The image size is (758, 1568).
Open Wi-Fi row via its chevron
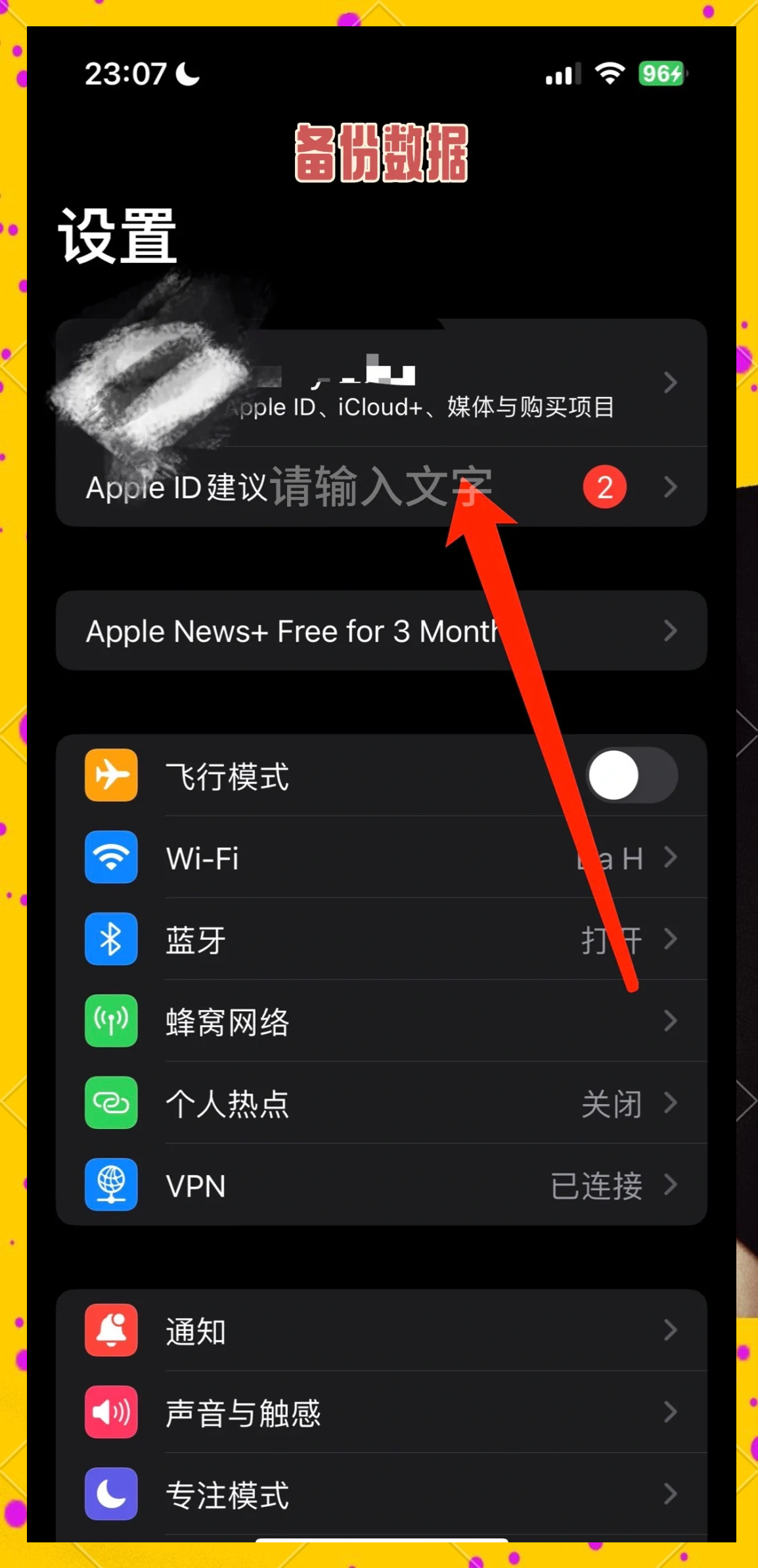pos(671,858)
